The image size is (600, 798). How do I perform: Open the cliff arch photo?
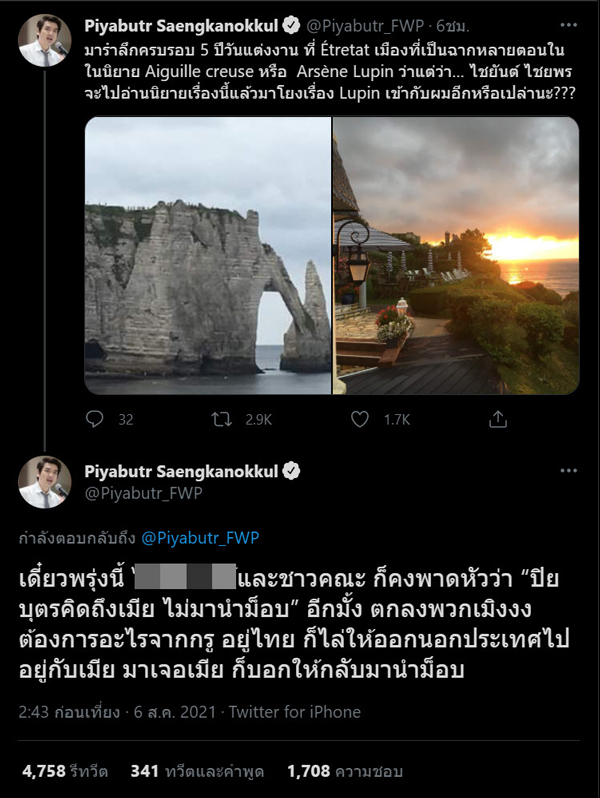tap(207, 256)
